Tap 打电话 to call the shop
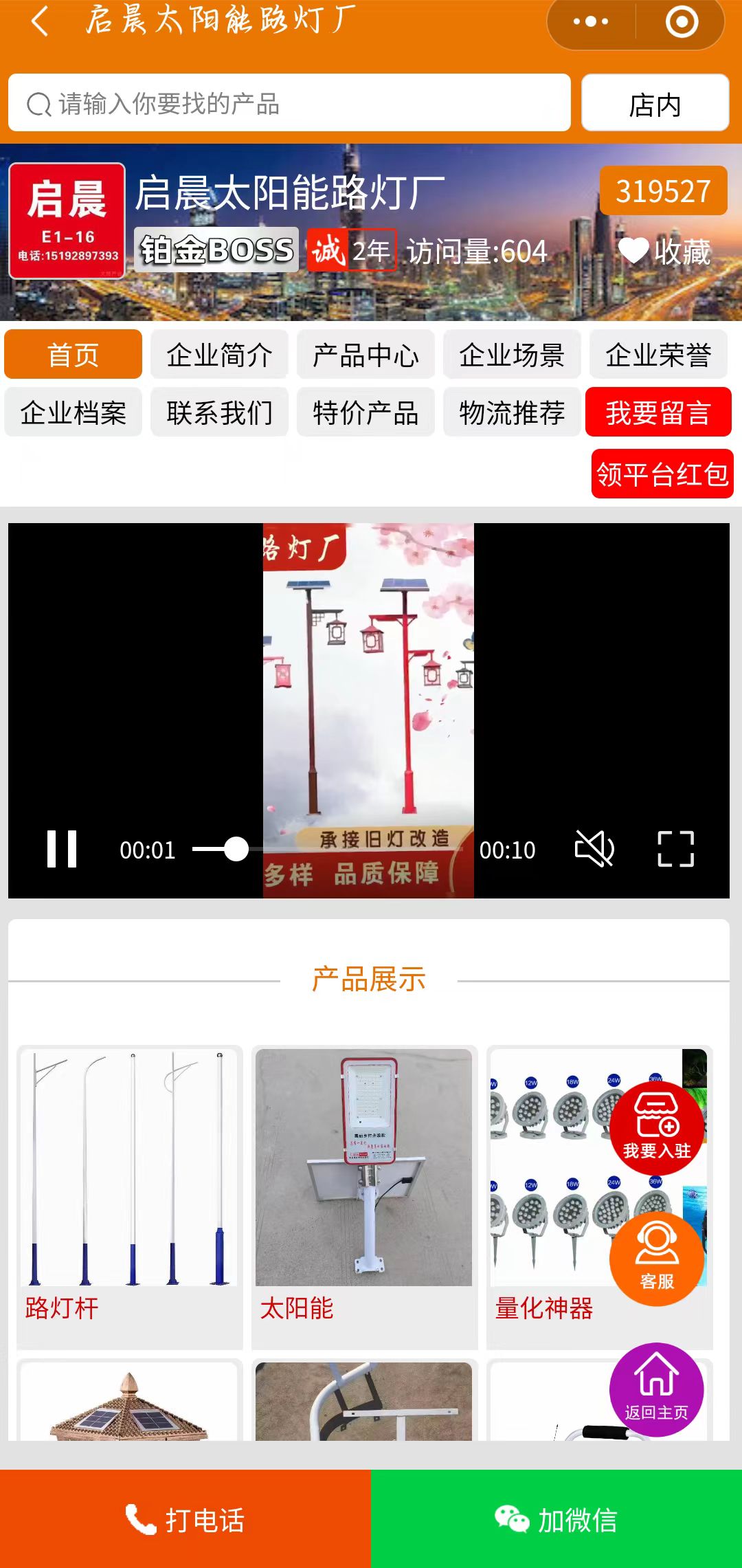Image resolution: width=742 pixels, height=1568 pixels. pyautogui.click(x=185, y=1519)
